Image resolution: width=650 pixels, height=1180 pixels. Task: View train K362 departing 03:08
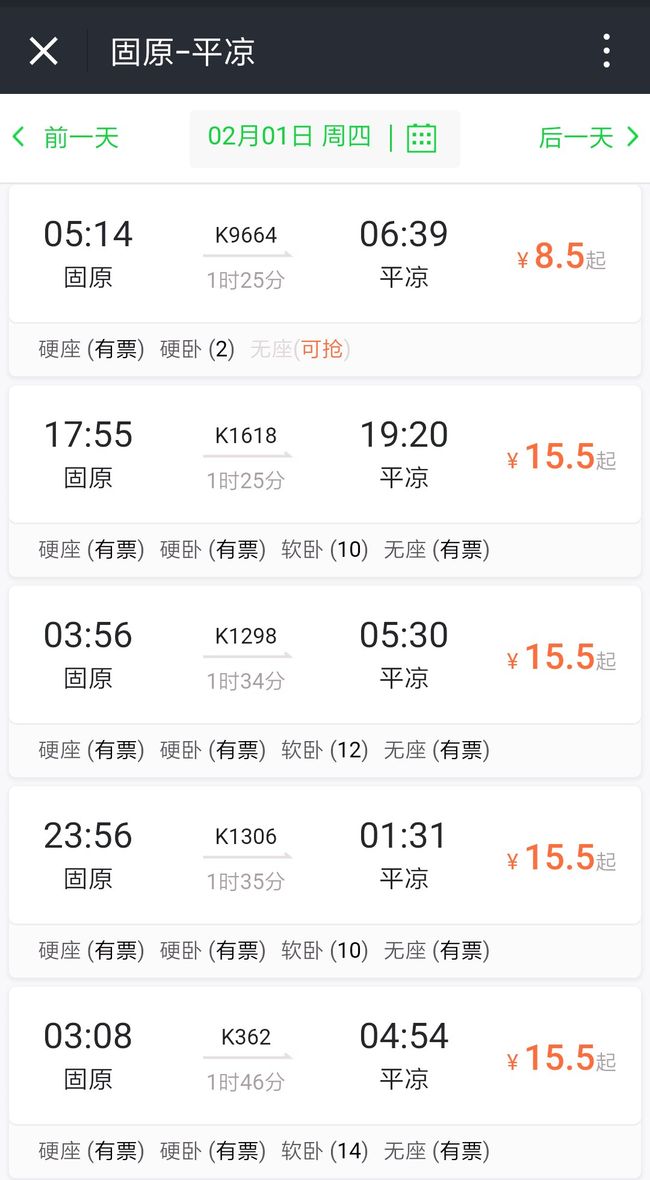coord(325,1082)
